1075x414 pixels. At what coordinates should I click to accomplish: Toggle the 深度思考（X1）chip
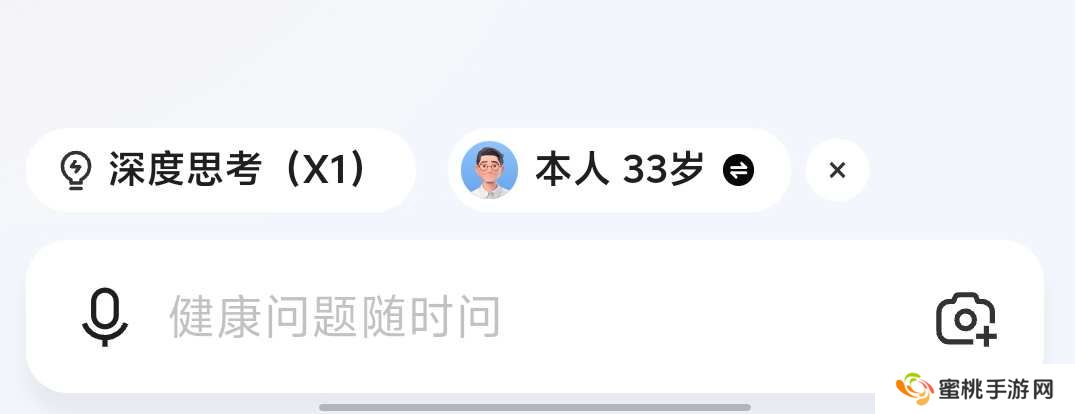click(x=220, y=170)
